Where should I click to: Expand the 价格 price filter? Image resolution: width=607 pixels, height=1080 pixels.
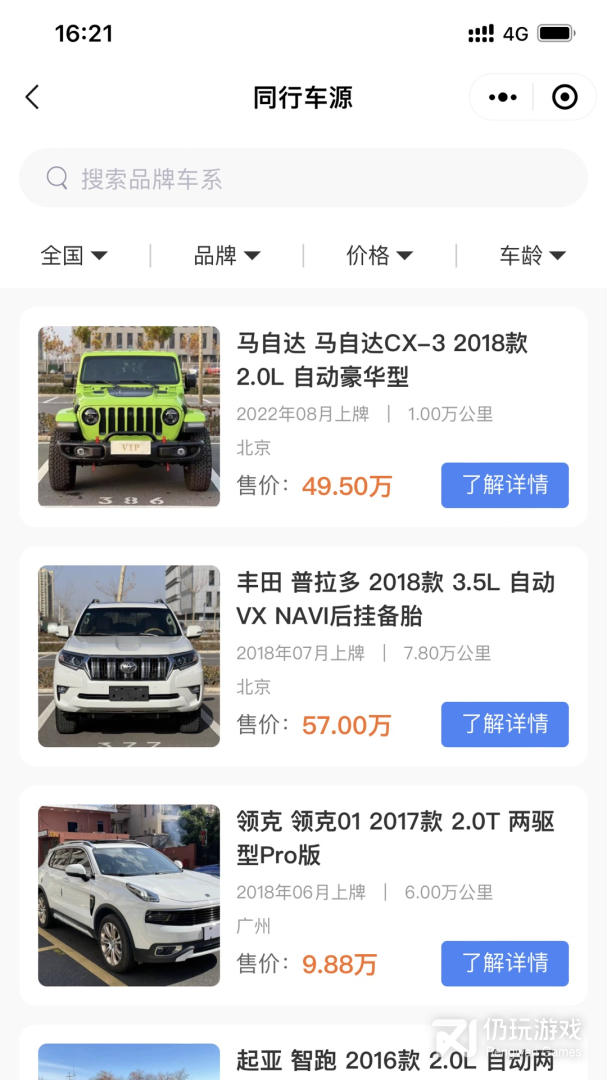tap(379, 256)
